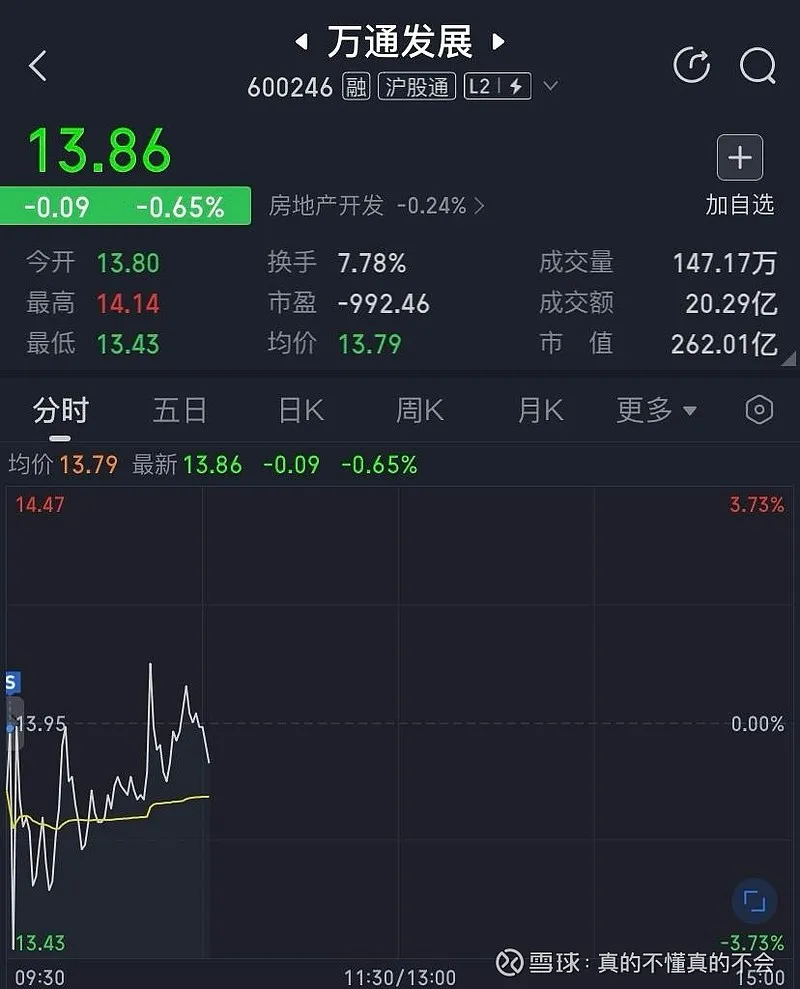Select the 分时 chart tab

coord(60,410)
